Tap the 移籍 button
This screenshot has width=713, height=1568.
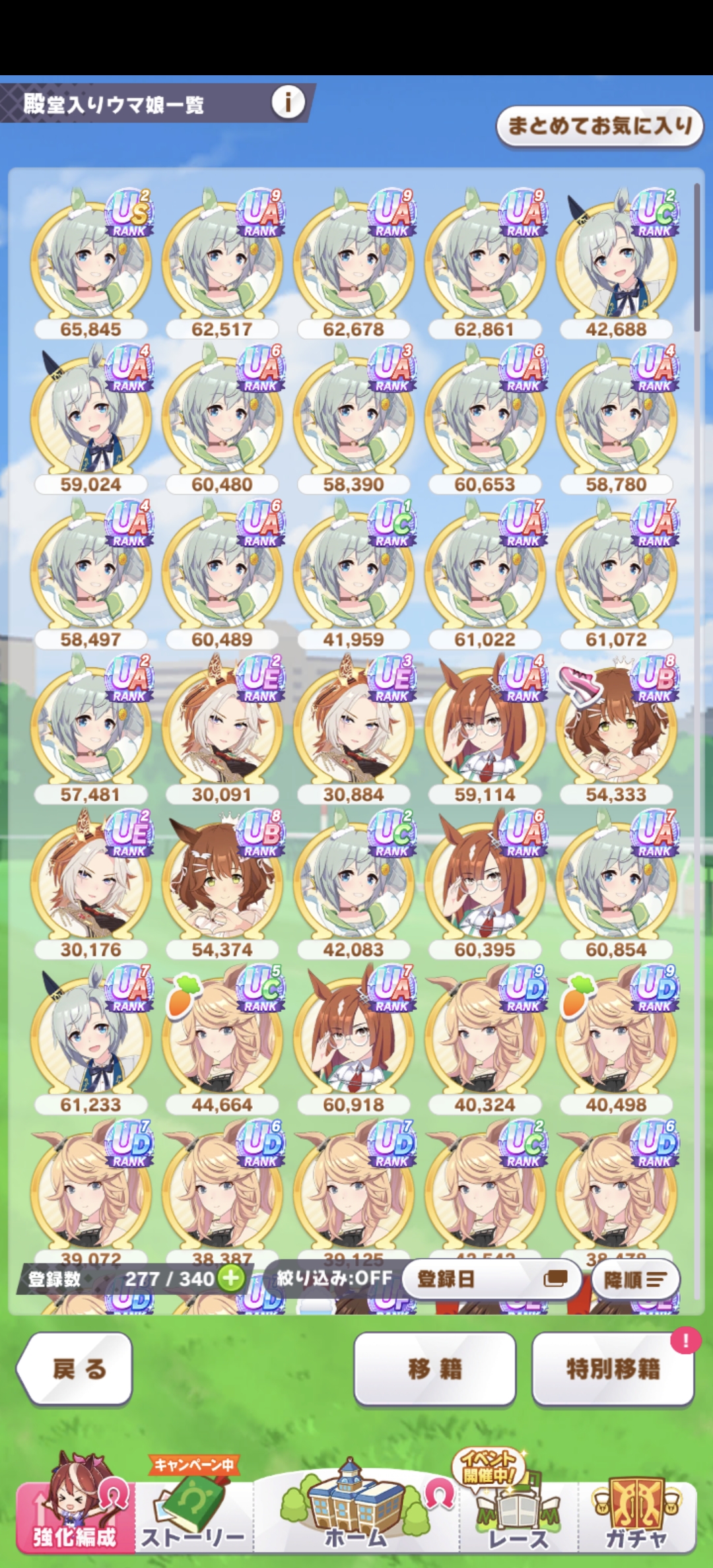(434, 1369)
